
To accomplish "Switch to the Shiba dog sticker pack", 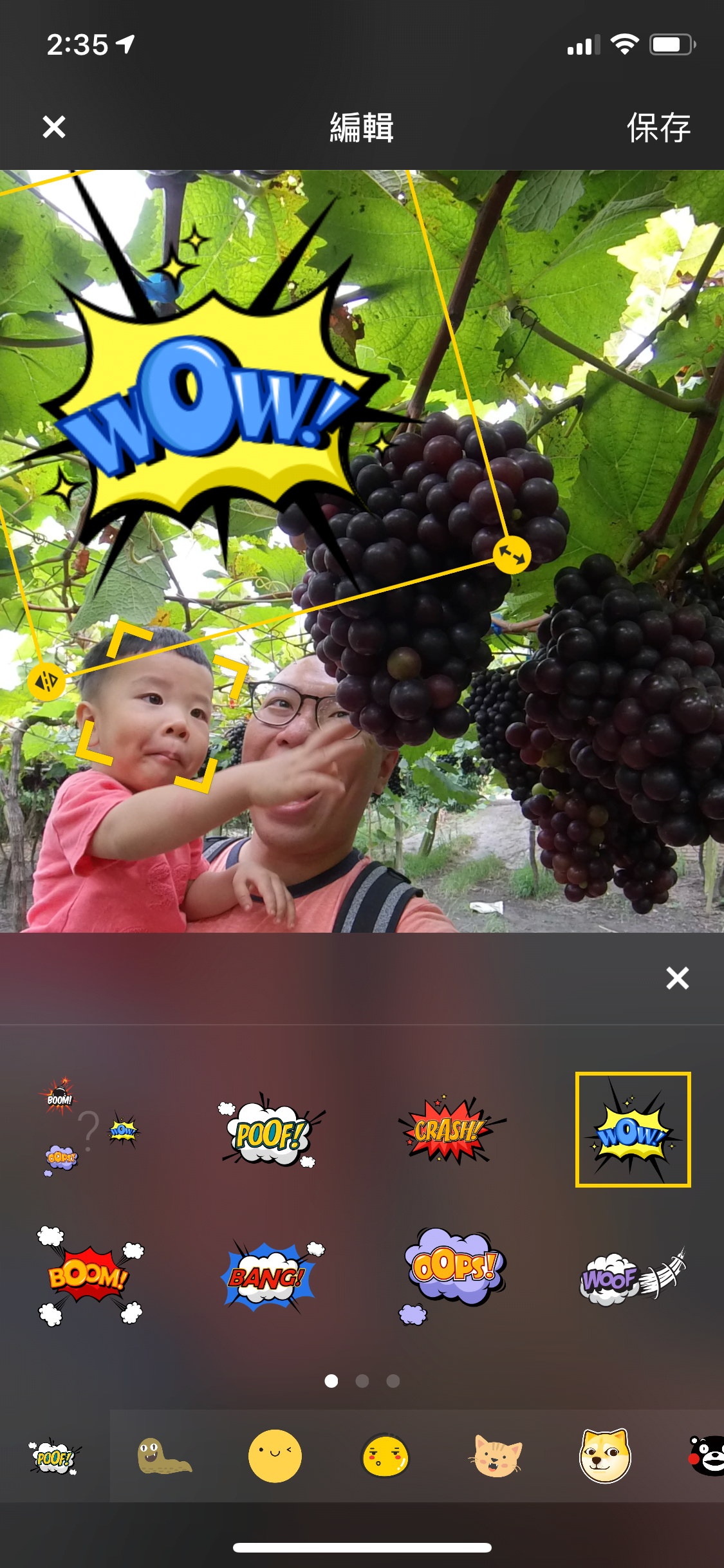I will coord(605,1457).
